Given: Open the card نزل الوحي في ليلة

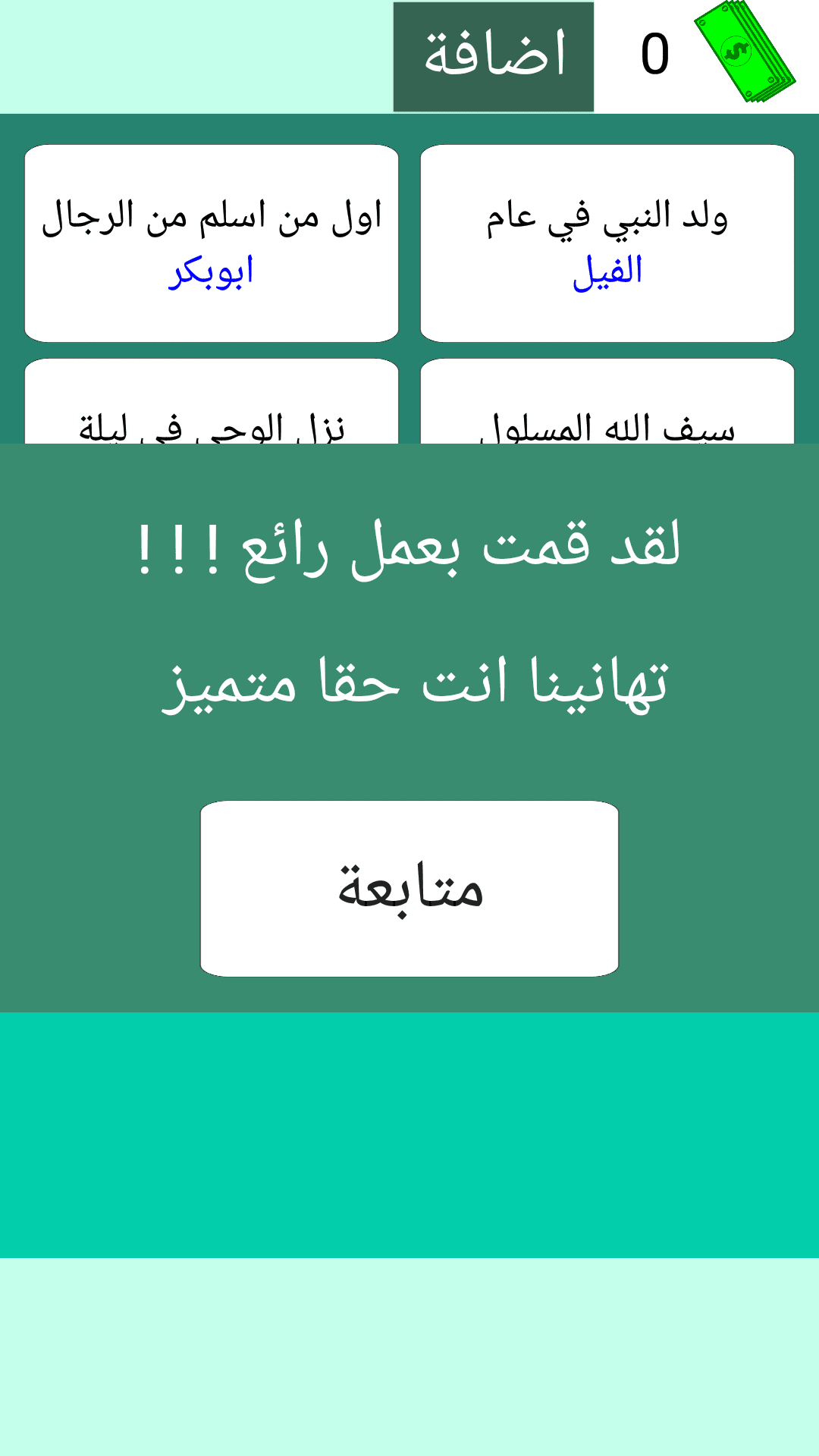Looking at the screenshot, I should [212, 409].
